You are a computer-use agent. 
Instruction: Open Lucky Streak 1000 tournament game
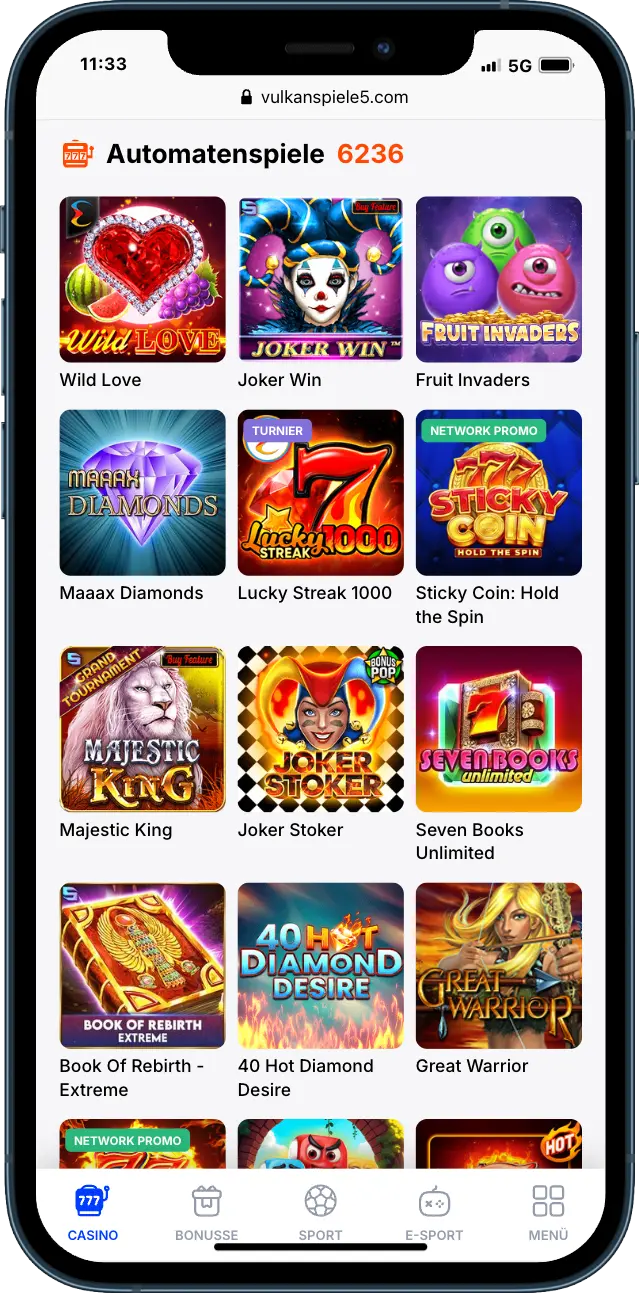pos(320,492)
